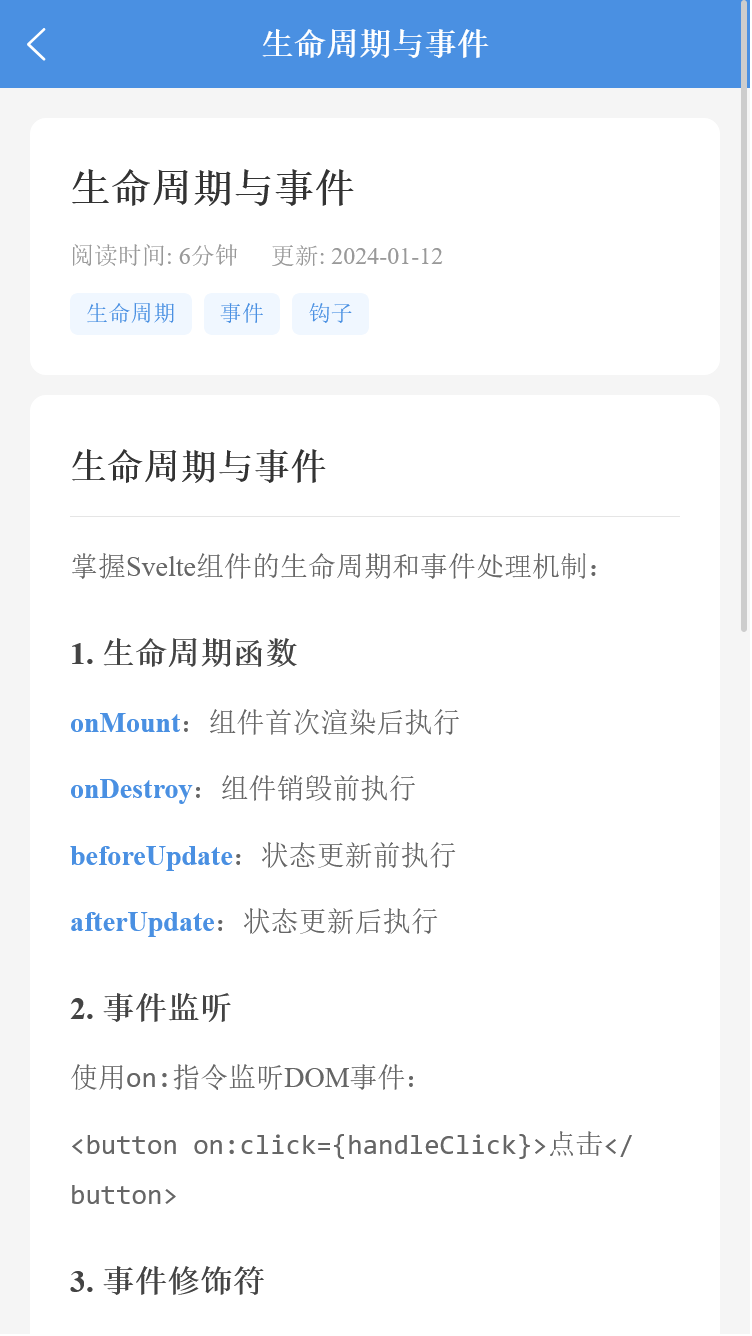The width and height of the screenshot is (752, 1336).
Task: Select the 事件 tag
Action: [241, 313]
